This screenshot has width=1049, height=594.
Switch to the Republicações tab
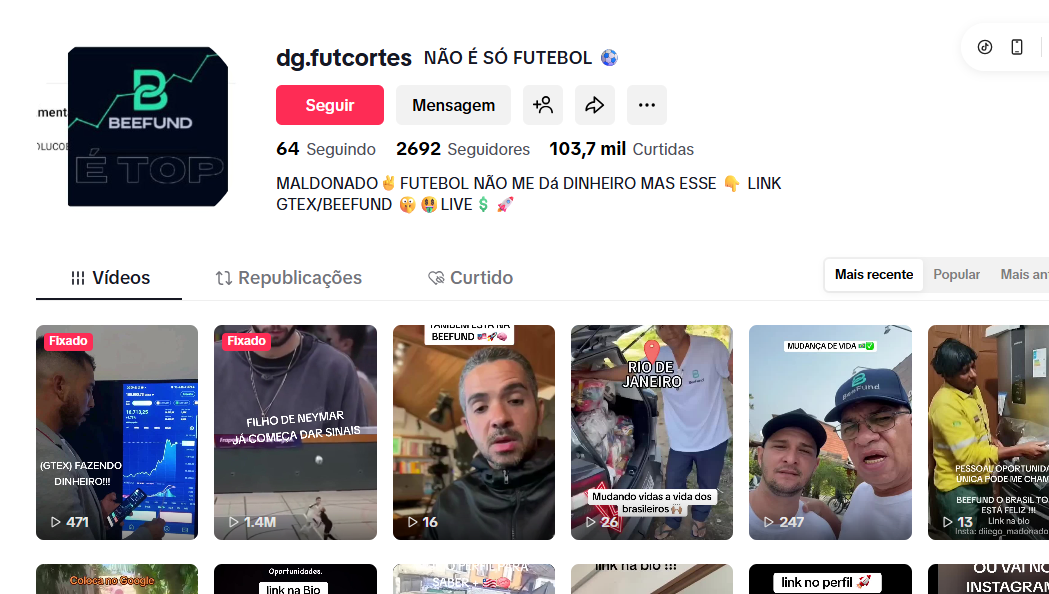tap(289, 278)
